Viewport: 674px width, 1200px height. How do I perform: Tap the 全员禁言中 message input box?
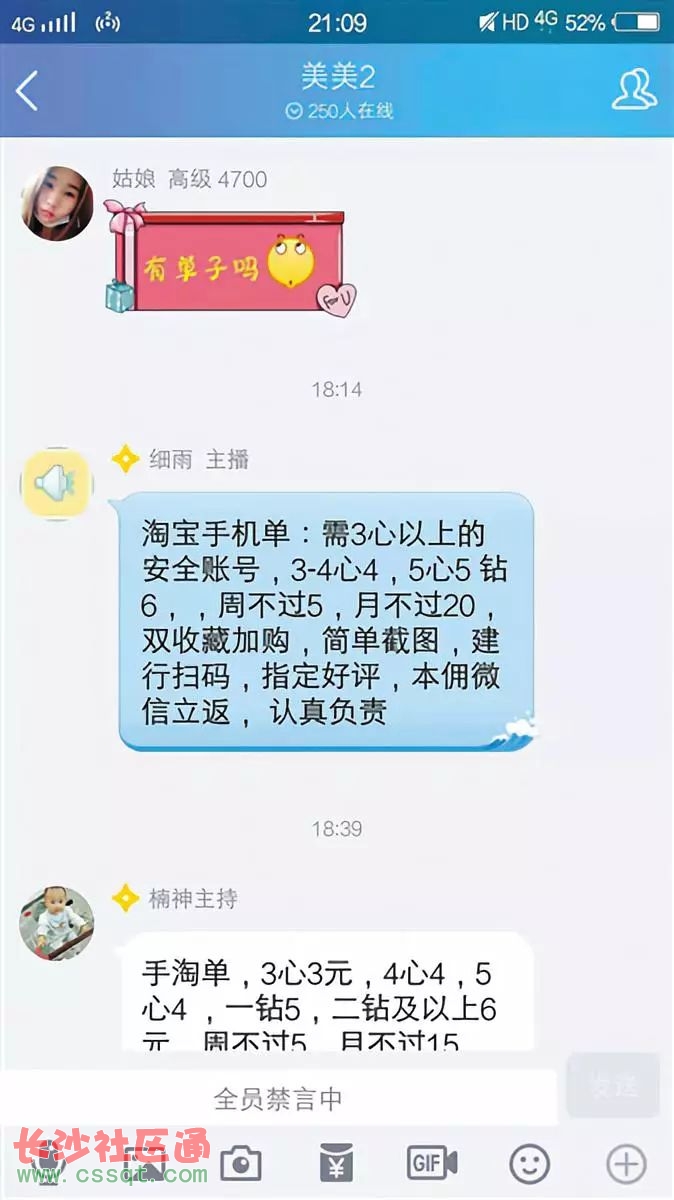pyautogui.click(x=278, y=1099)
